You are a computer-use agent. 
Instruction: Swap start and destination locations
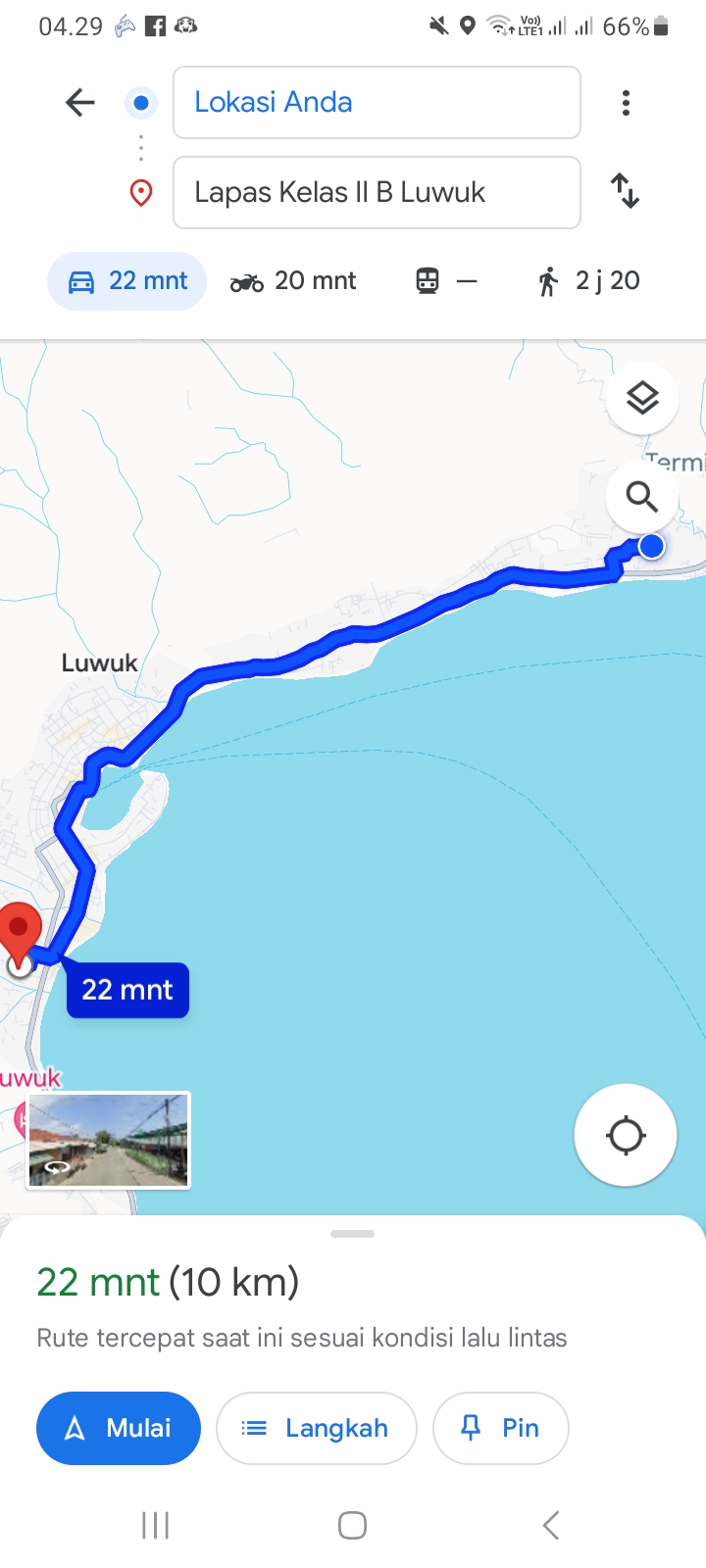tap(625, 190)
